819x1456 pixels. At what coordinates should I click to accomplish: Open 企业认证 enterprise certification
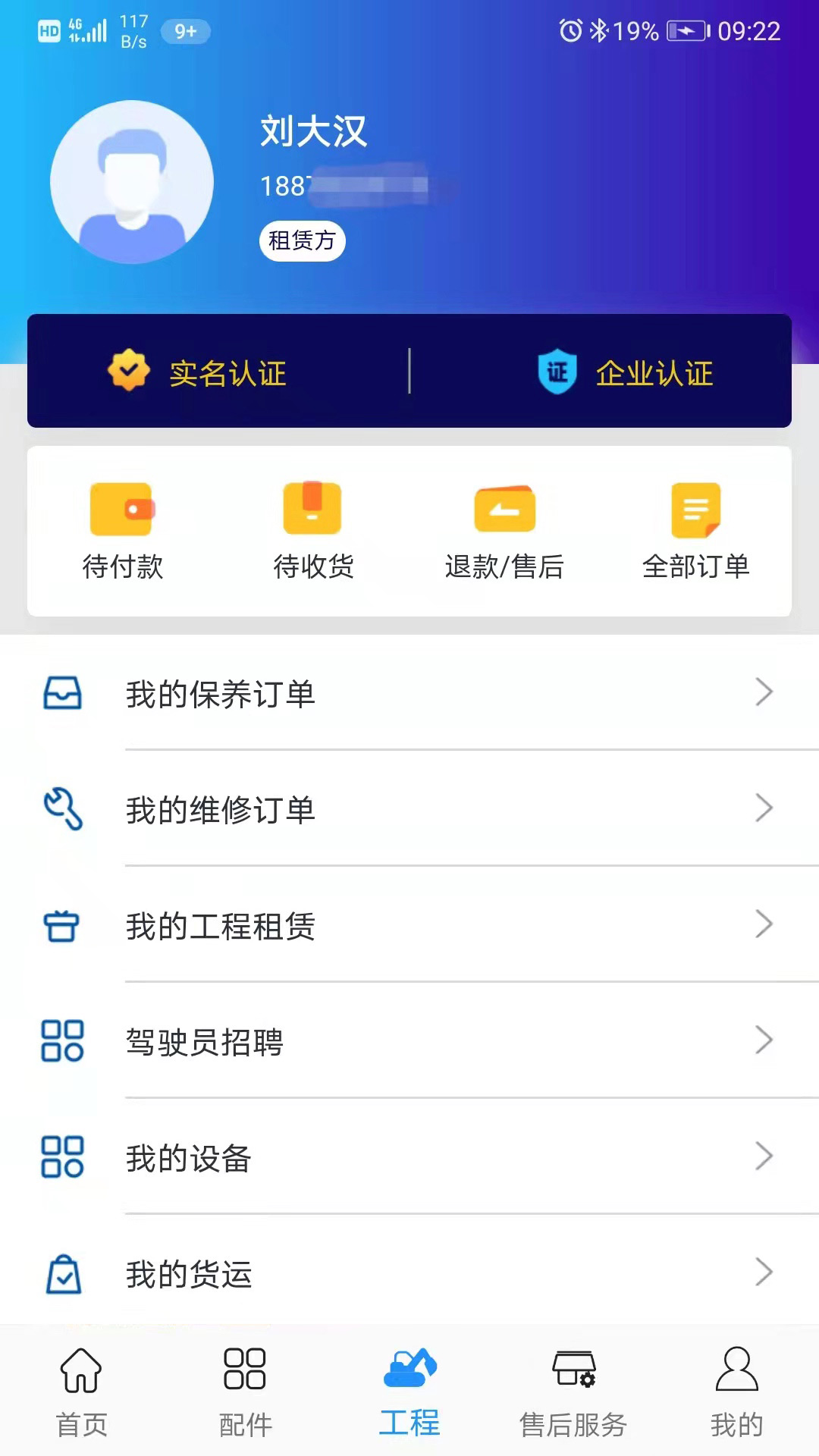point(625,372)
